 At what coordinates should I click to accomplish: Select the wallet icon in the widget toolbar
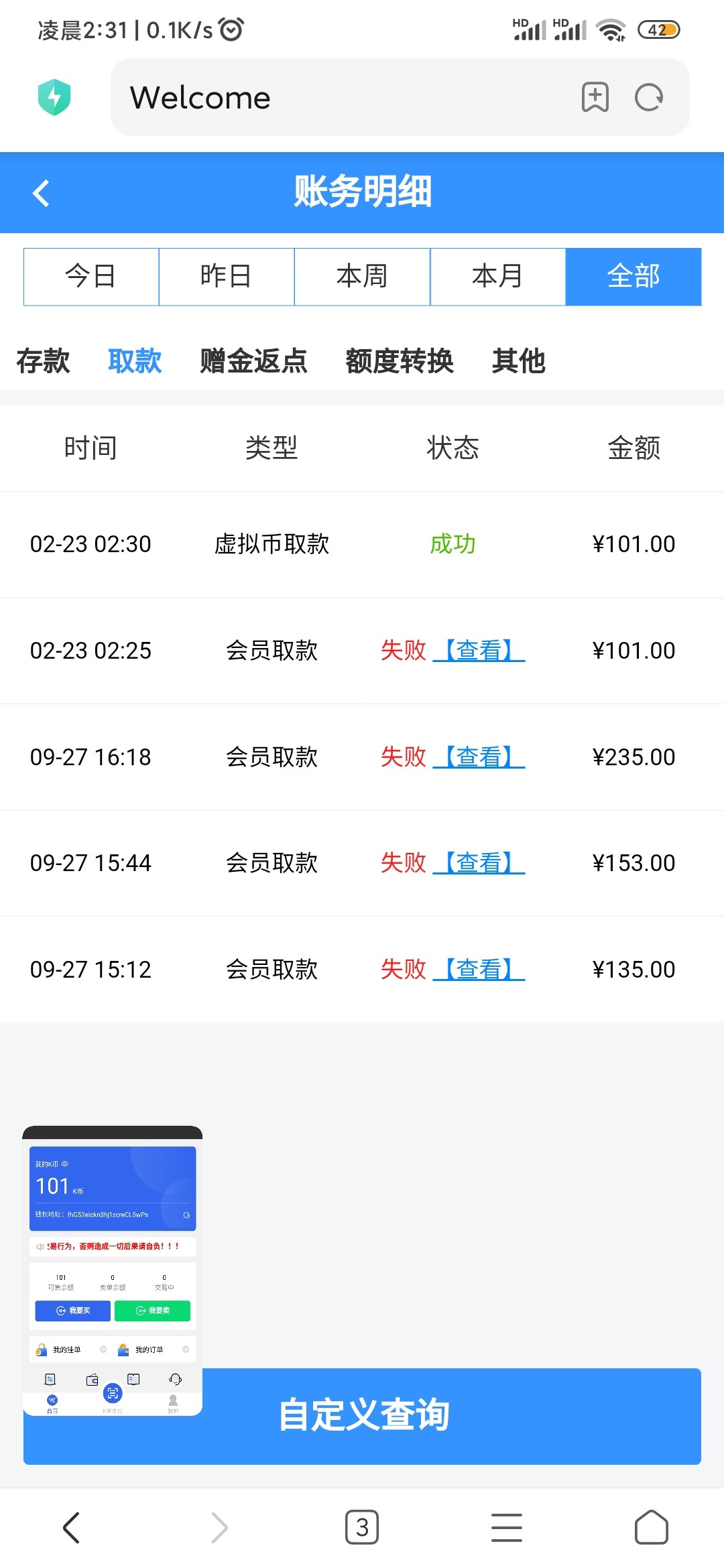tap(92, 1380)
